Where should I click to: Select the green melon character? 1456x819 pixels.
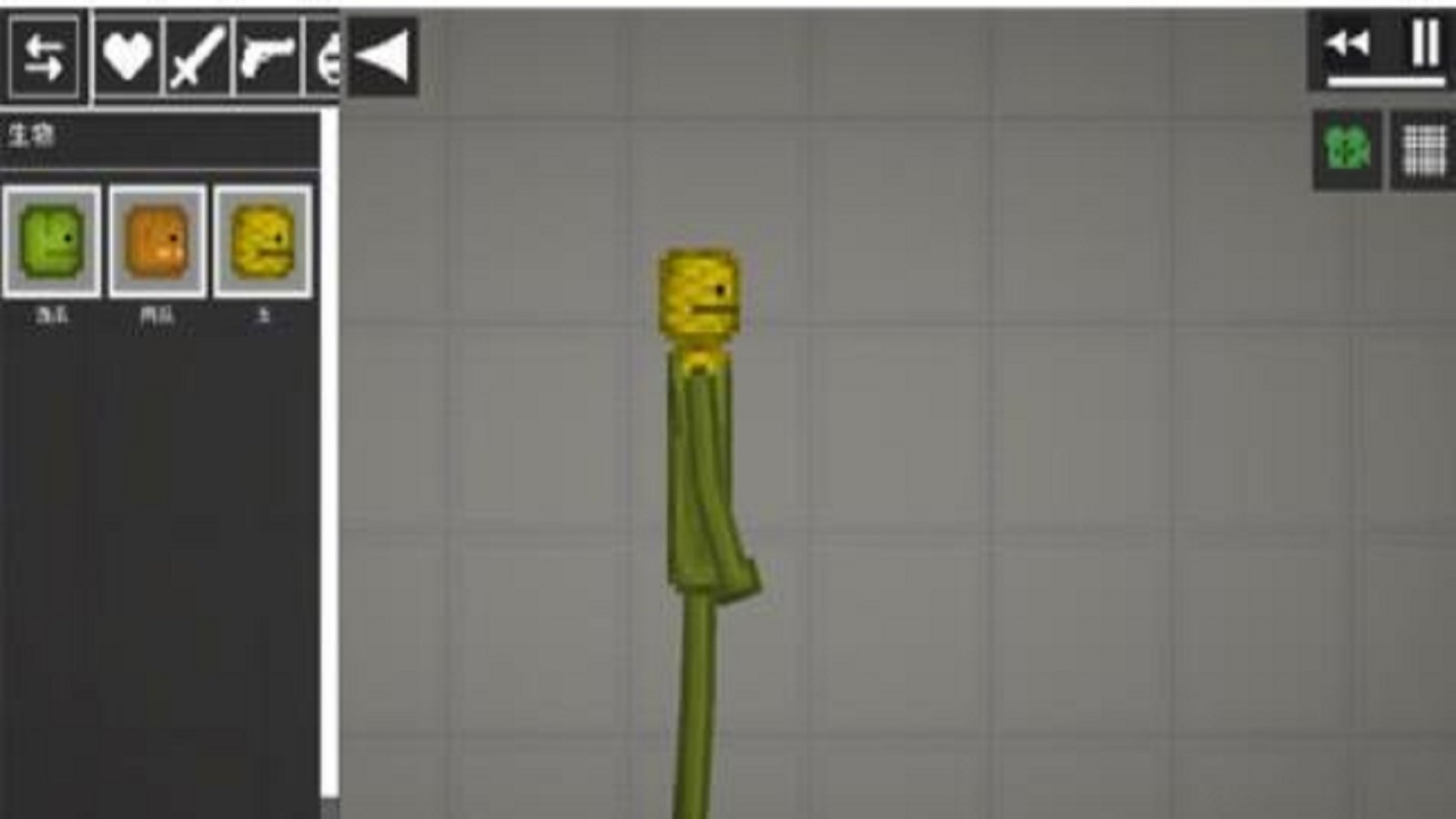52,241
